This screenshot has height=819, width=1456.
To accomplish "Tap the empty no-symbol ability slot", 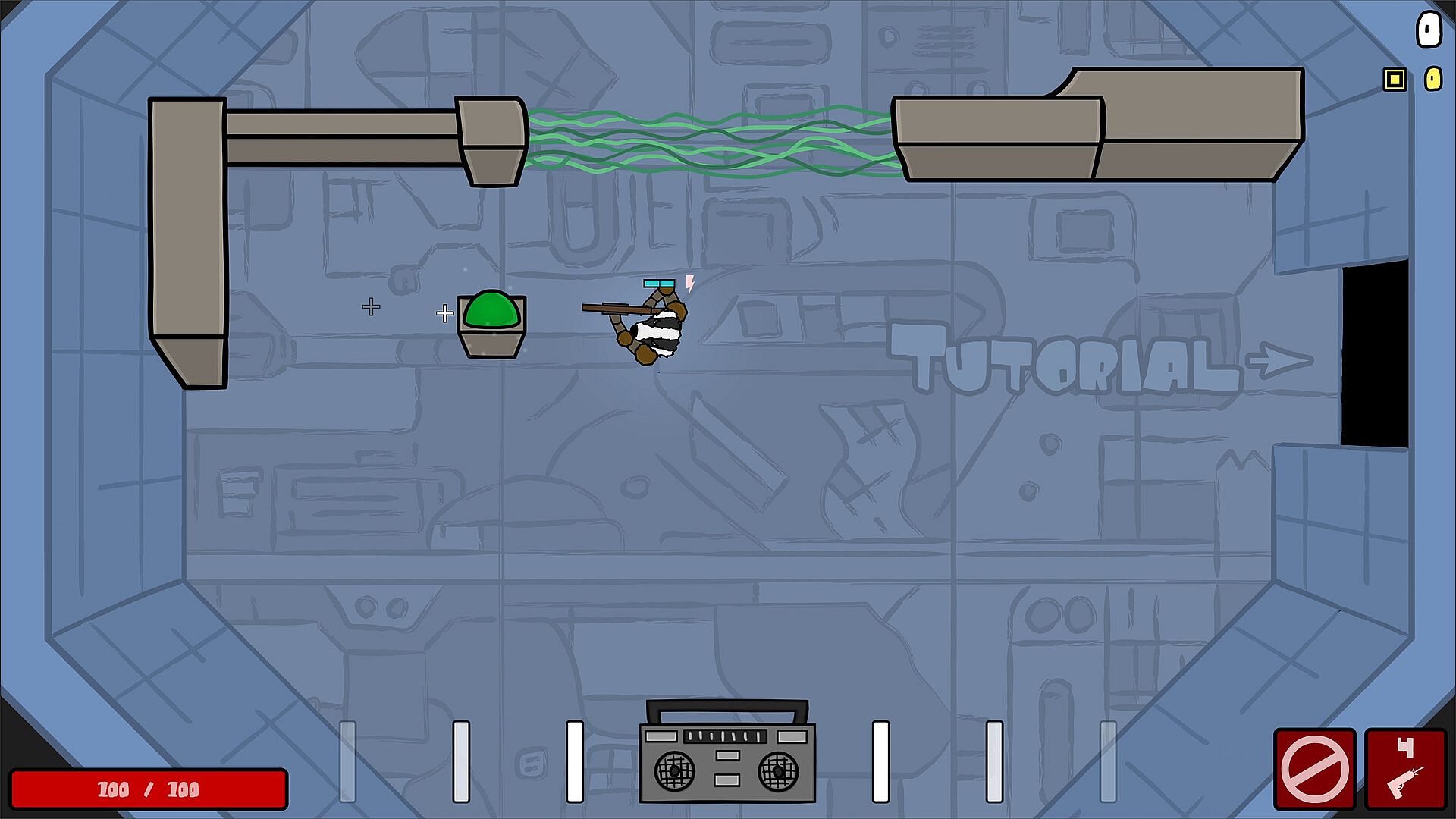I will tap(1314, 769).
